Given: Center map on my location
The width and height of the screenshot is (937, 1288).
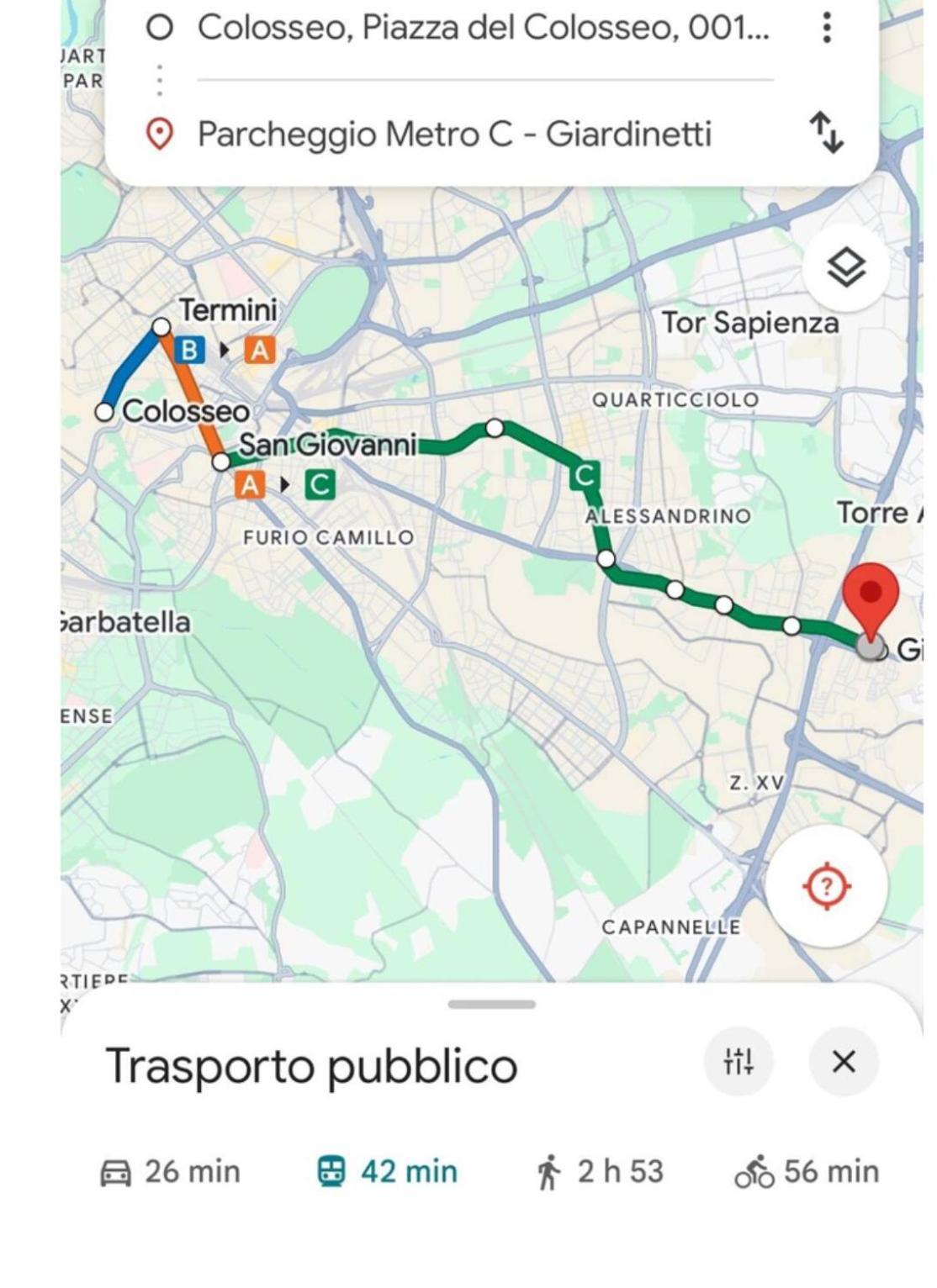Looking at the screenshot, I should coord(826,886).
